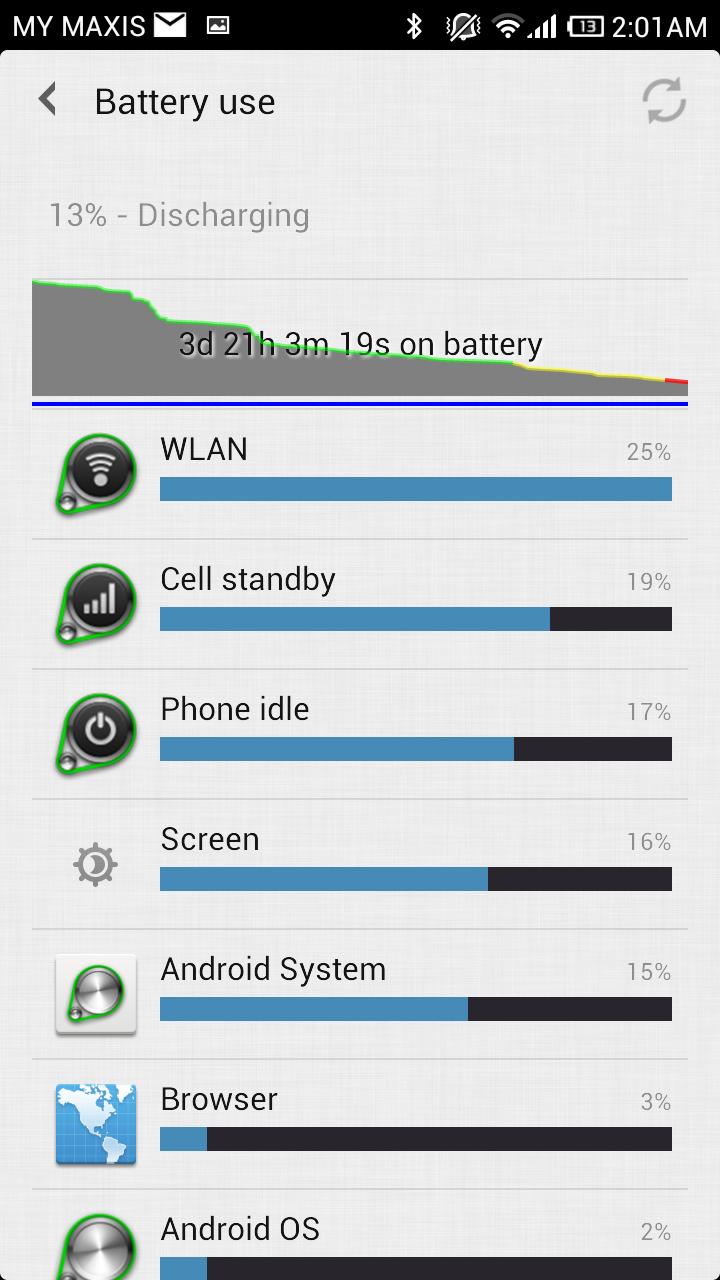
Task: Open Phone idle usage details
Action: pyautogui.click(x=360, y=734)
